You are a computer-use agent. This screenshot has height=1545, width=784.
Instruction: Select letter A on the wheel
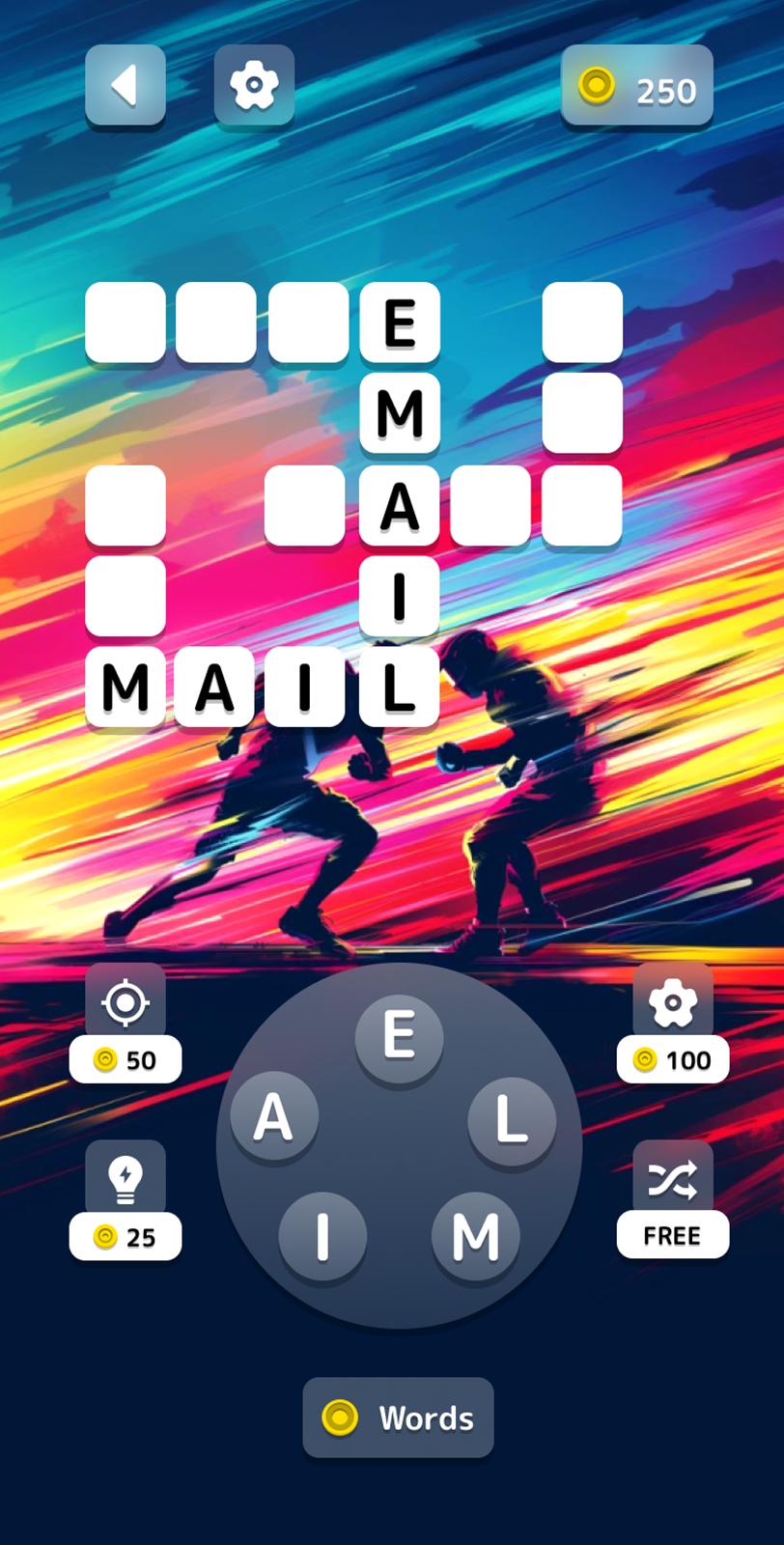274,1117
